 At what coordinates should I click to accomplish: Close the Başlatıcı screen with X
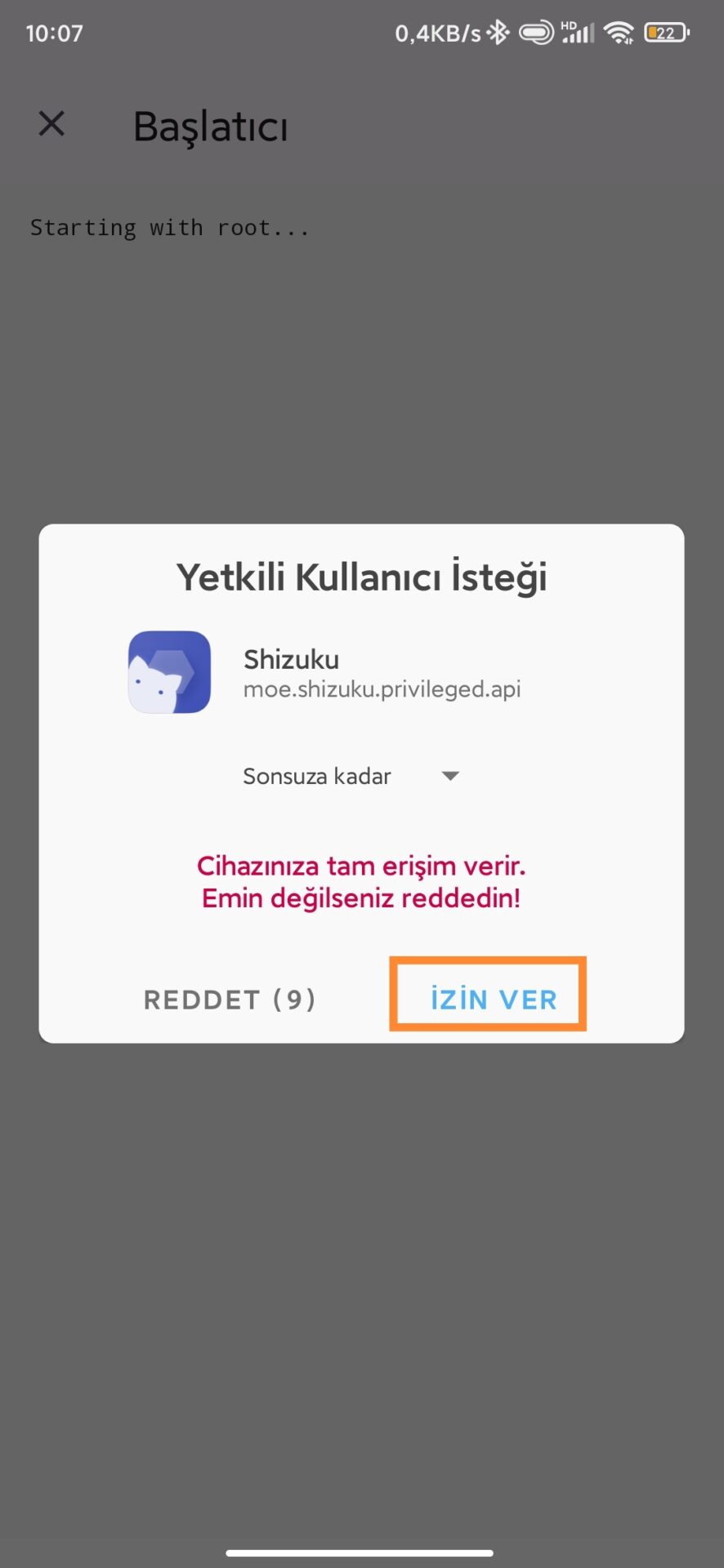pos(51,124)
